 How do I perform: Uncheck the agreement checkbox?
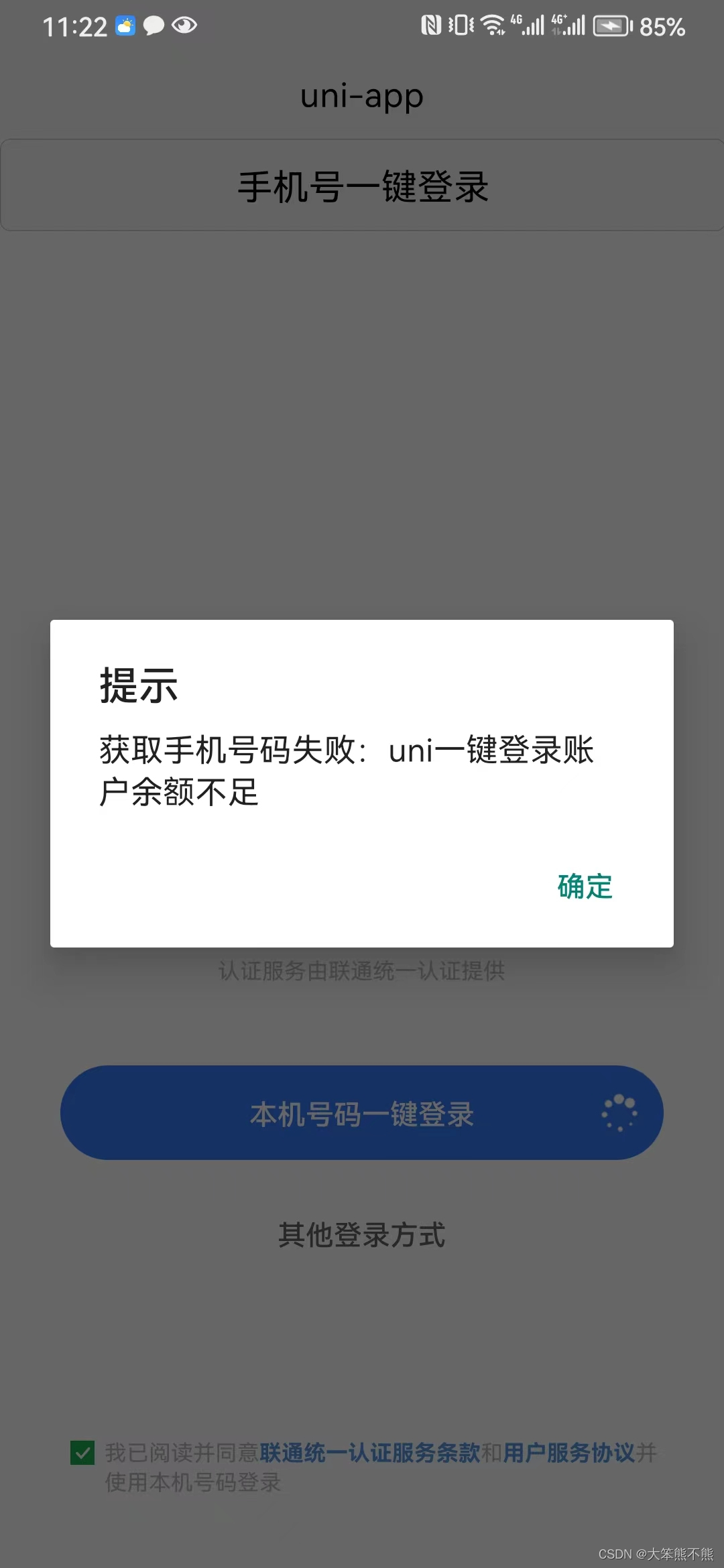point(80,1453)
